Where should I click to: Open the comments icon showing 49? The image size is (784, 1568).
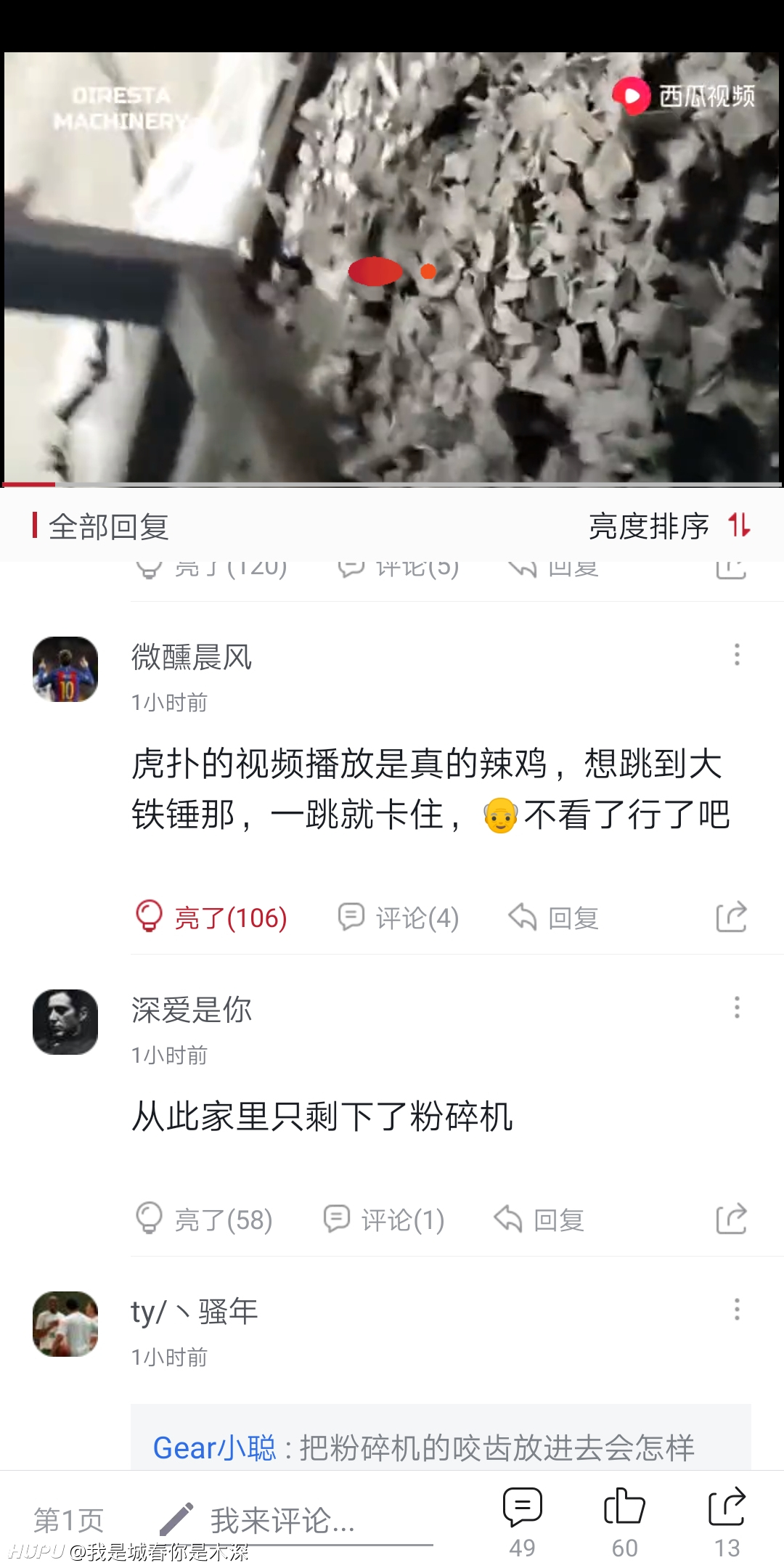pos(523,1522)
